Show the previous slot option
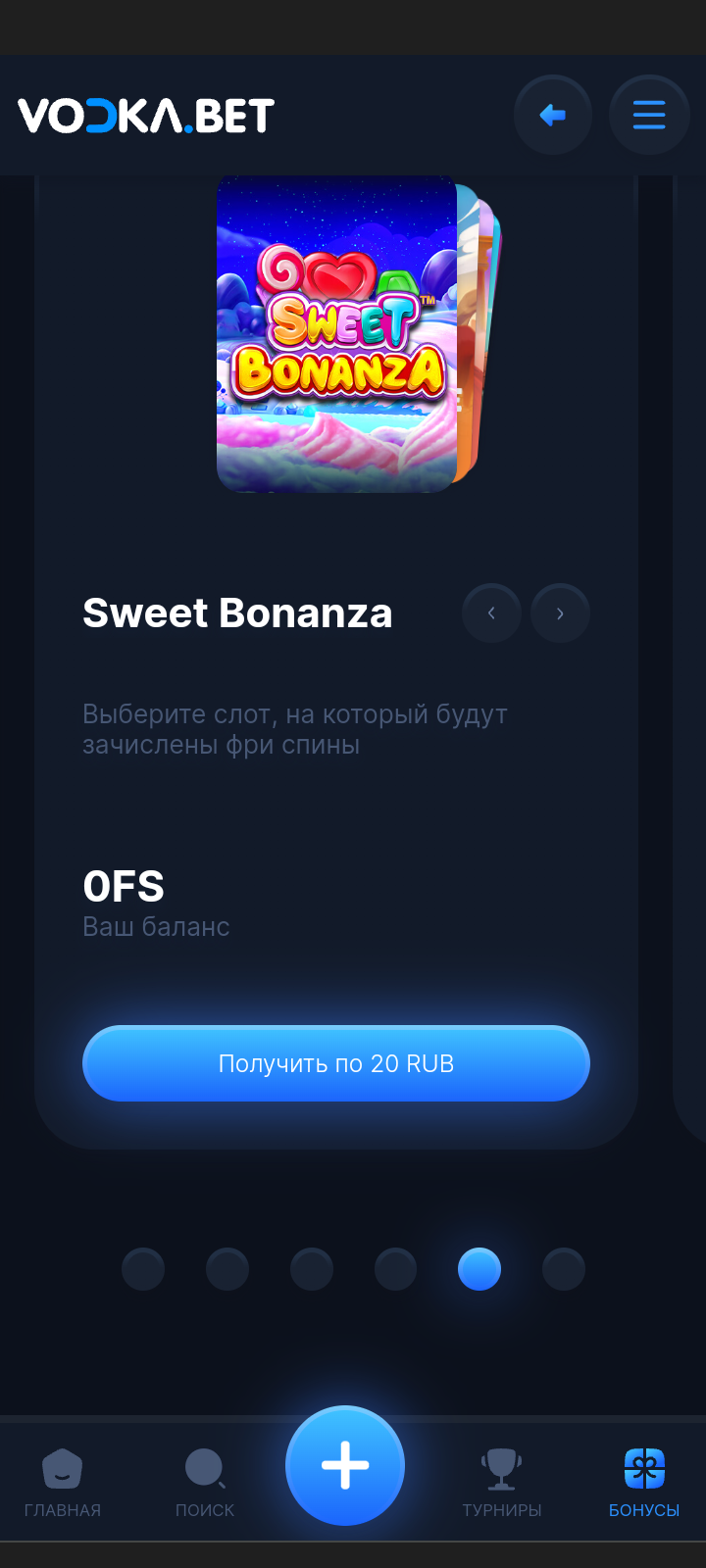The width and height of the screenshot is (706, 1568). 491,613
